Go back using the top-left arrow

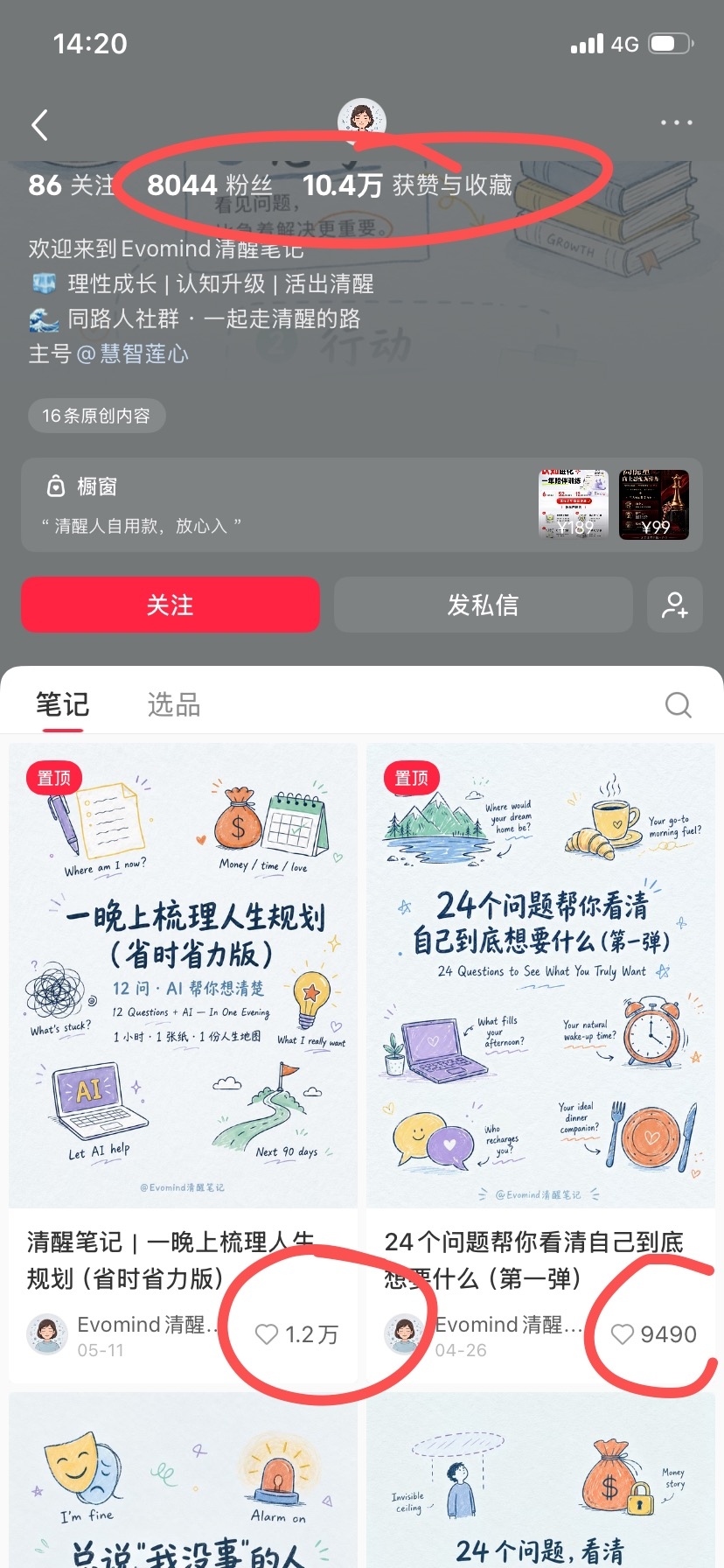(39, 125)
